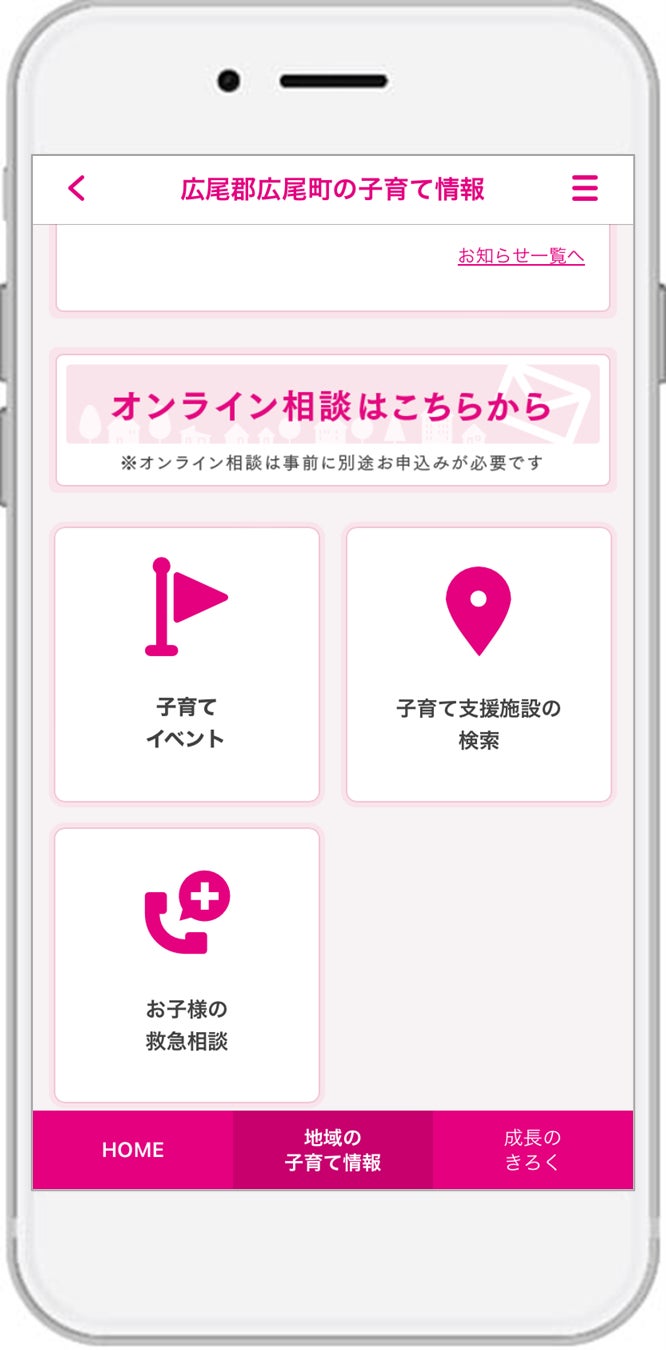Open the hamburger menu
Image resolution: width=666 pixels, height=1350 pixels.
click(584, 188)
